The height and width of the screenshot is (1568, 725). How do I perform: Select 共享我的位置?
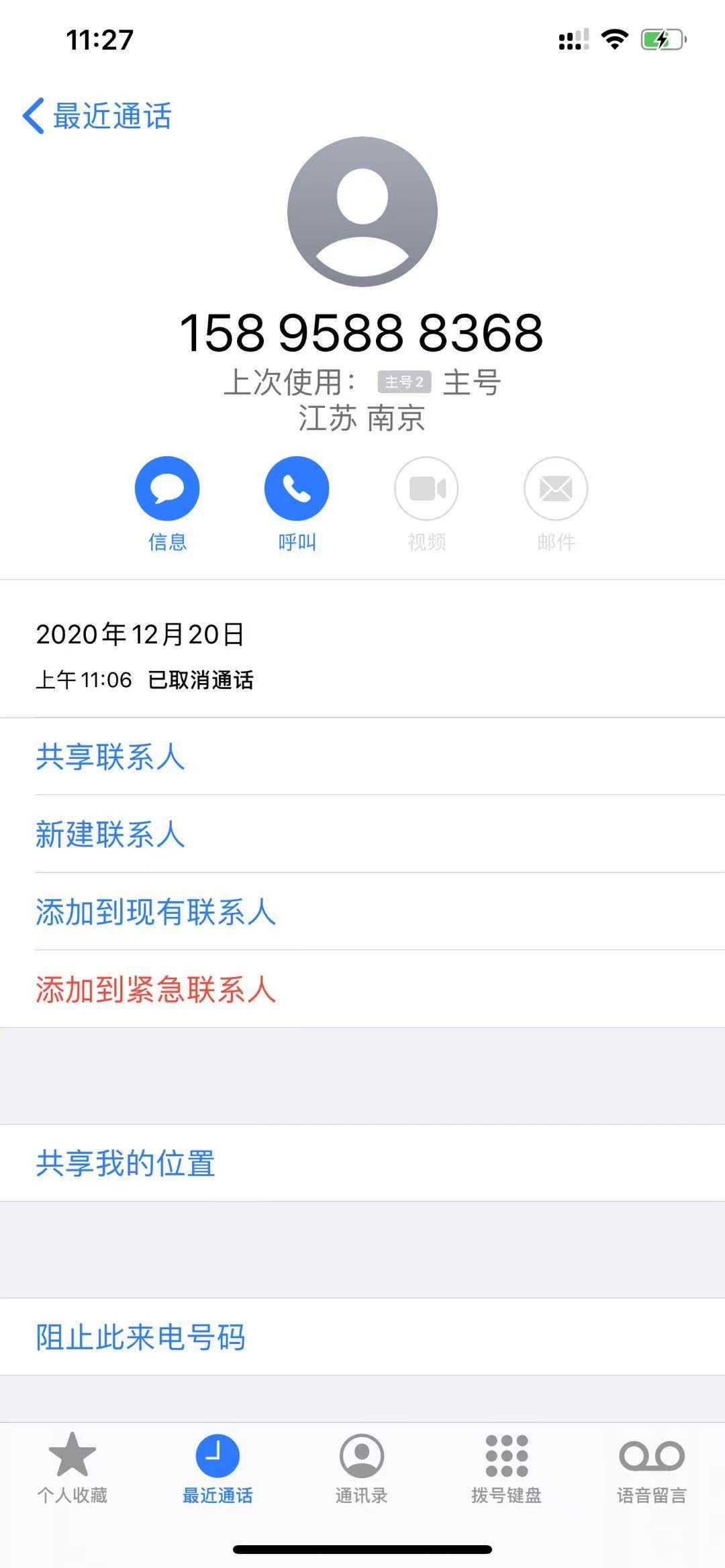(x=126, y=1163)
